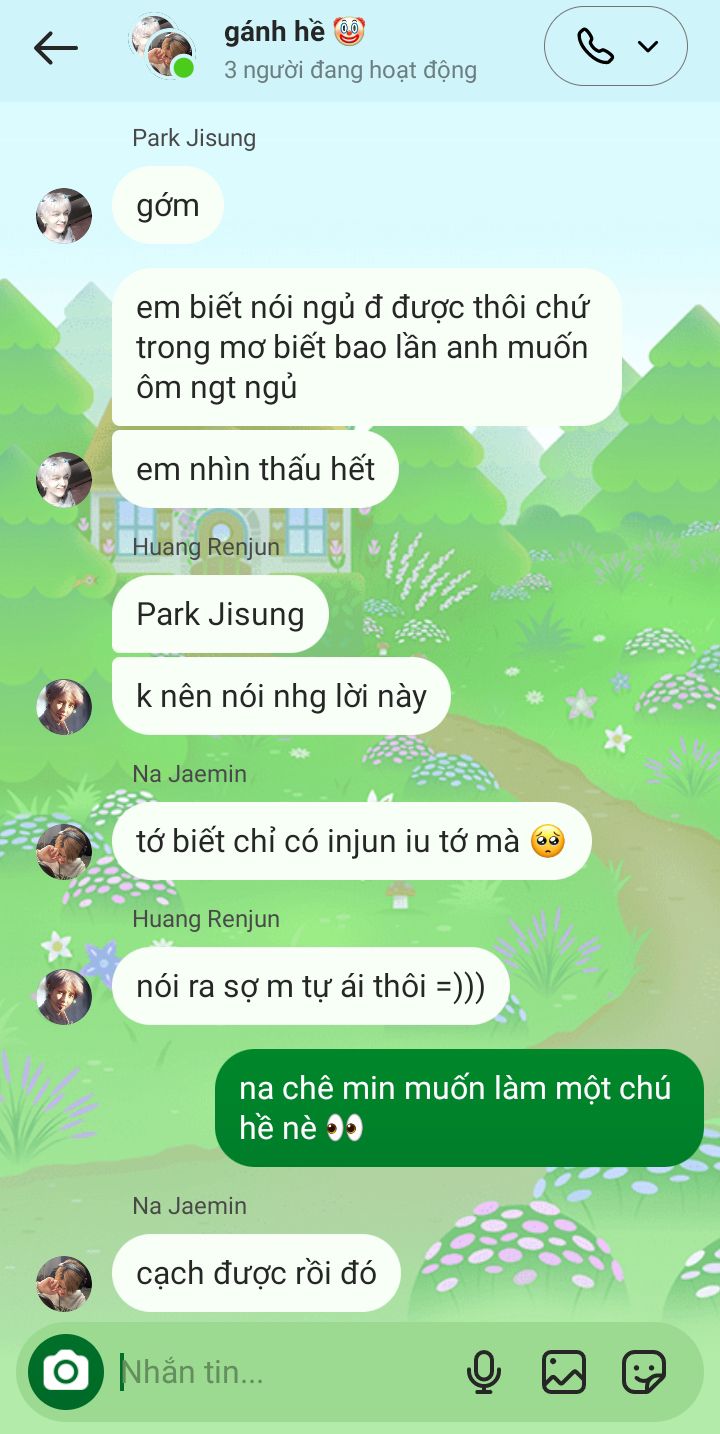The width and height of the screenshot is (720, 1434).
Task: Go back from the group chat
Action: pyautogui.click(x=55, y=48)
